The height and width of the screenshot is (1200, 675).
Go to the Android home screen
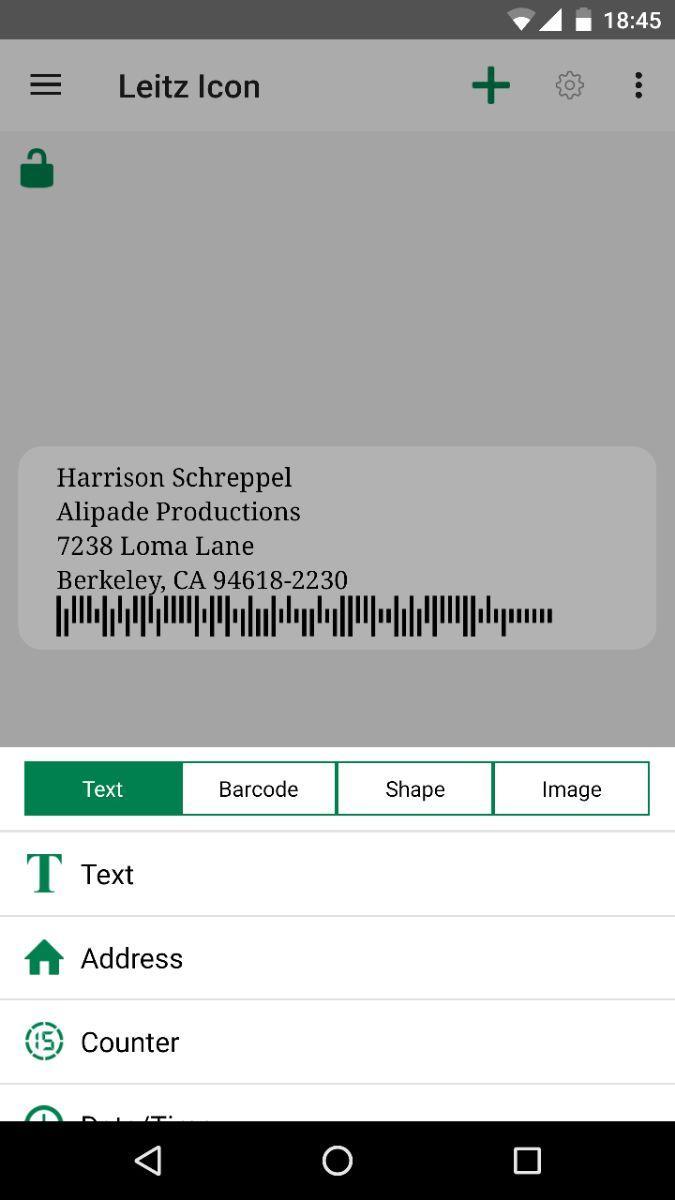[338, 1160]
